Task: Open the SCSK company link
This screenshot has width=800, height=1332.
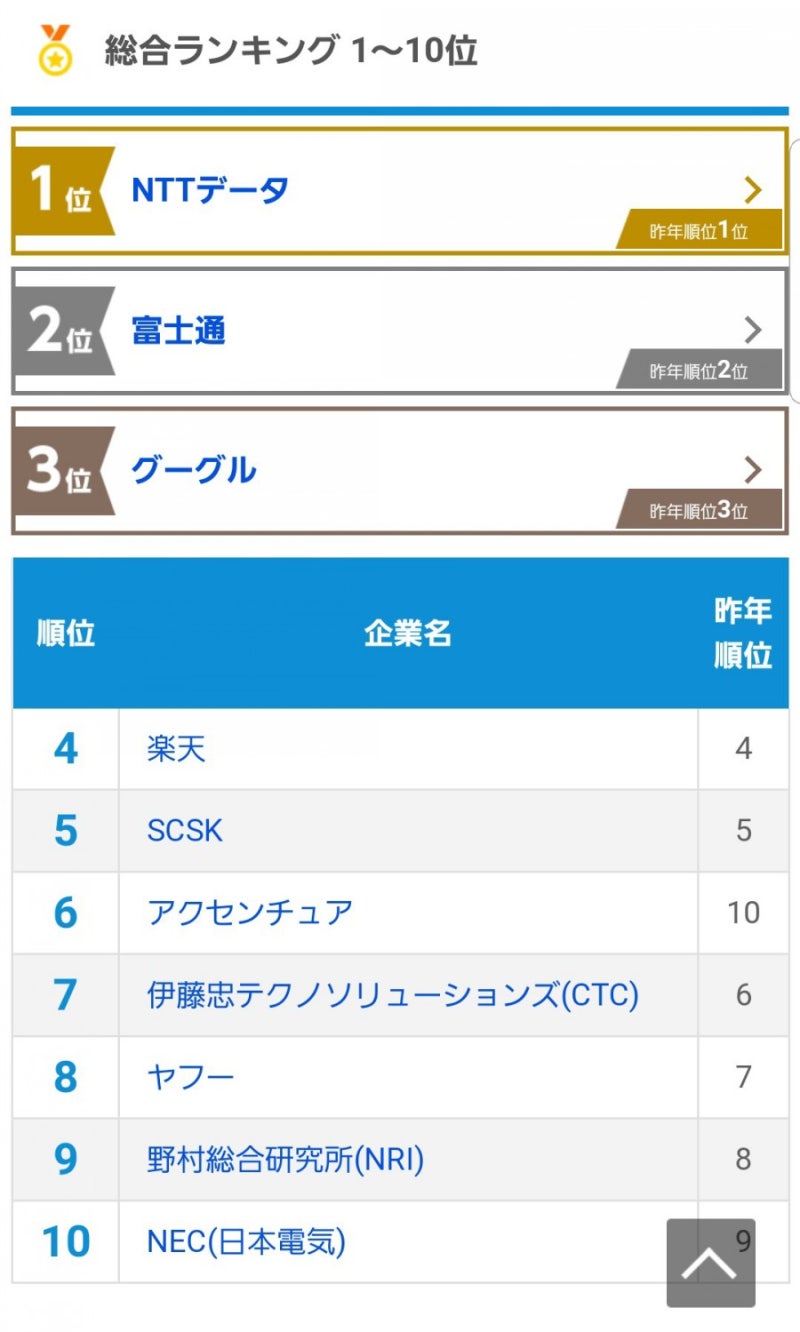Action: 185,831
